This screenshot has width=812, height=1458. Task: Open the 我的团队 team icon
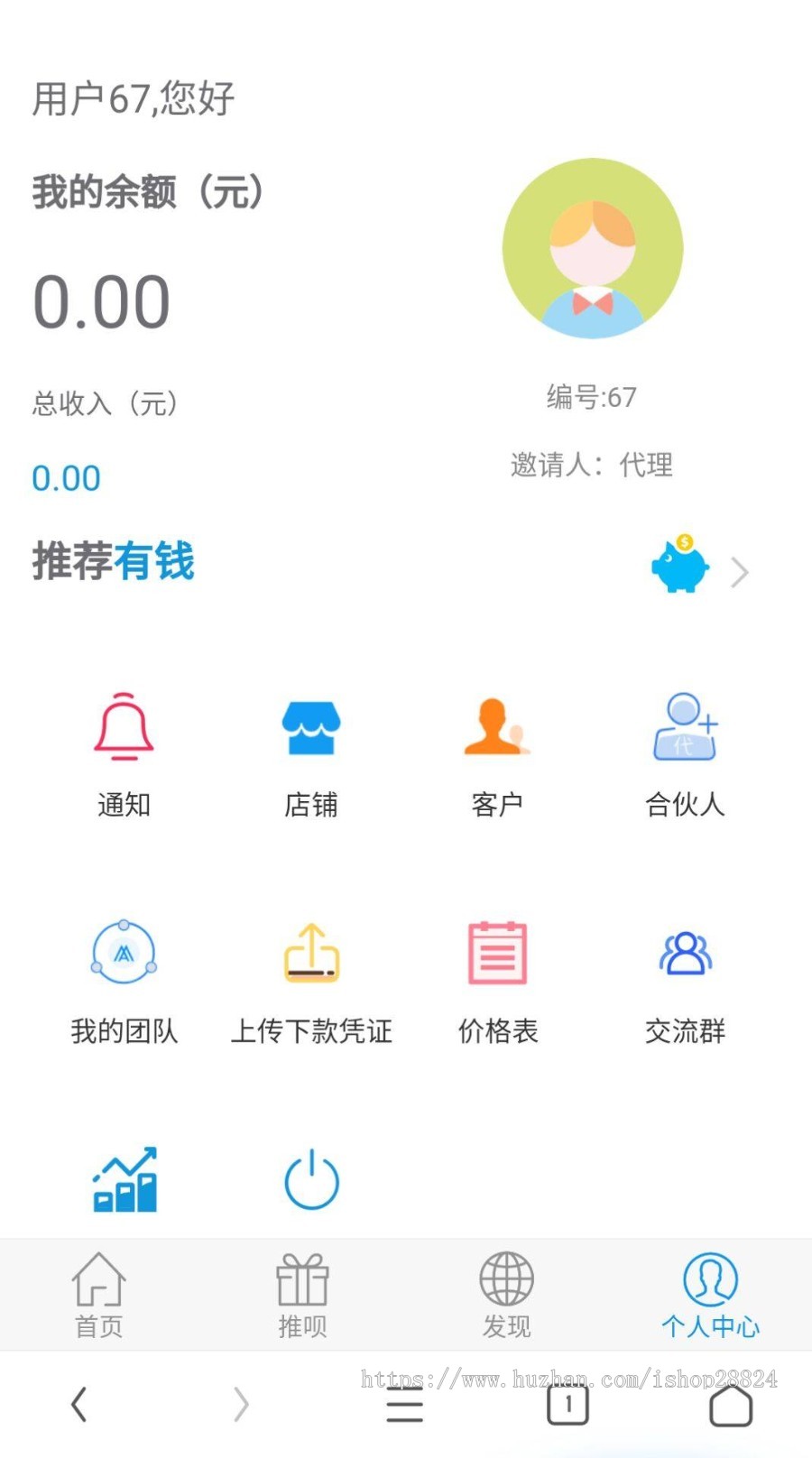[123, 952]
